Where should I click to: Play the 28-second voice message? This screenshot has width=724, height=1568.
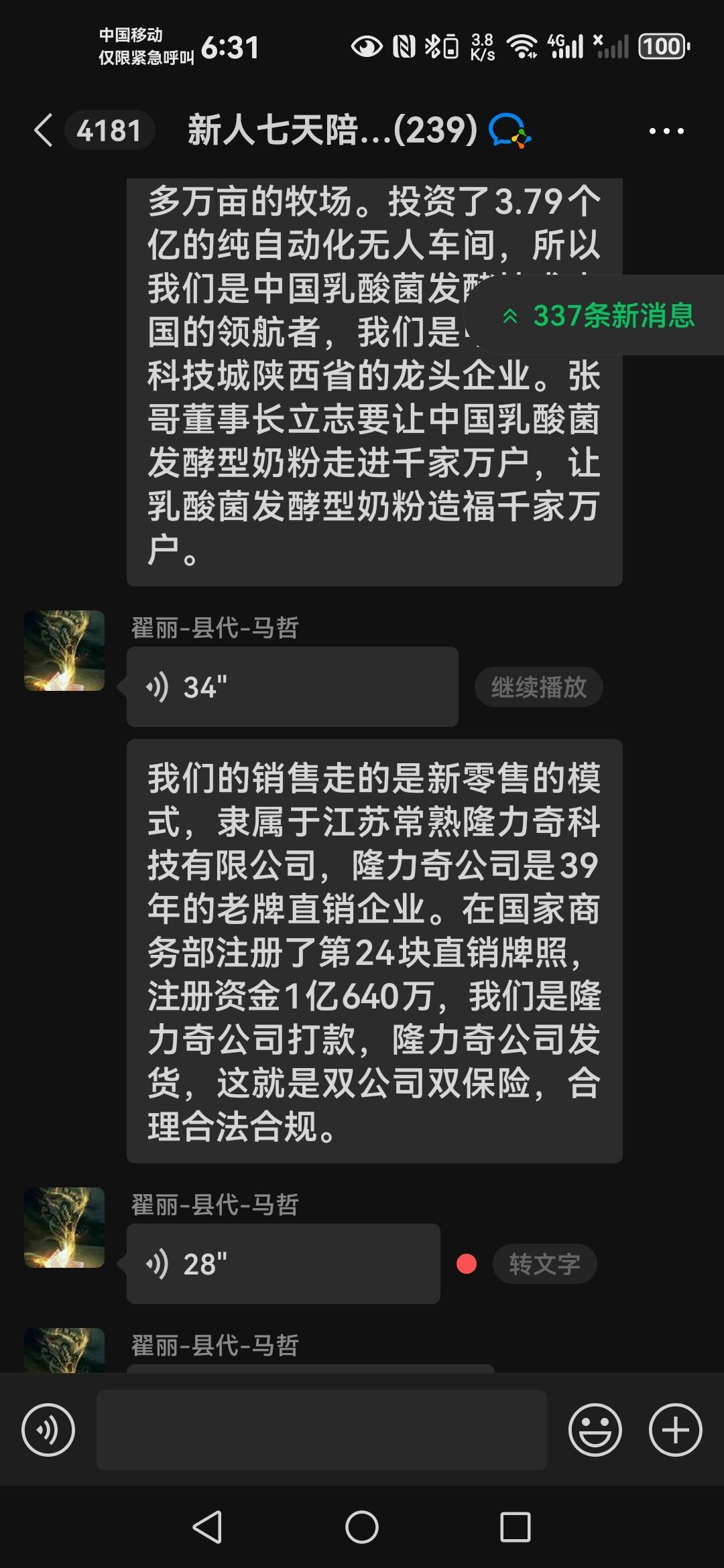(x=283, y=1264)
